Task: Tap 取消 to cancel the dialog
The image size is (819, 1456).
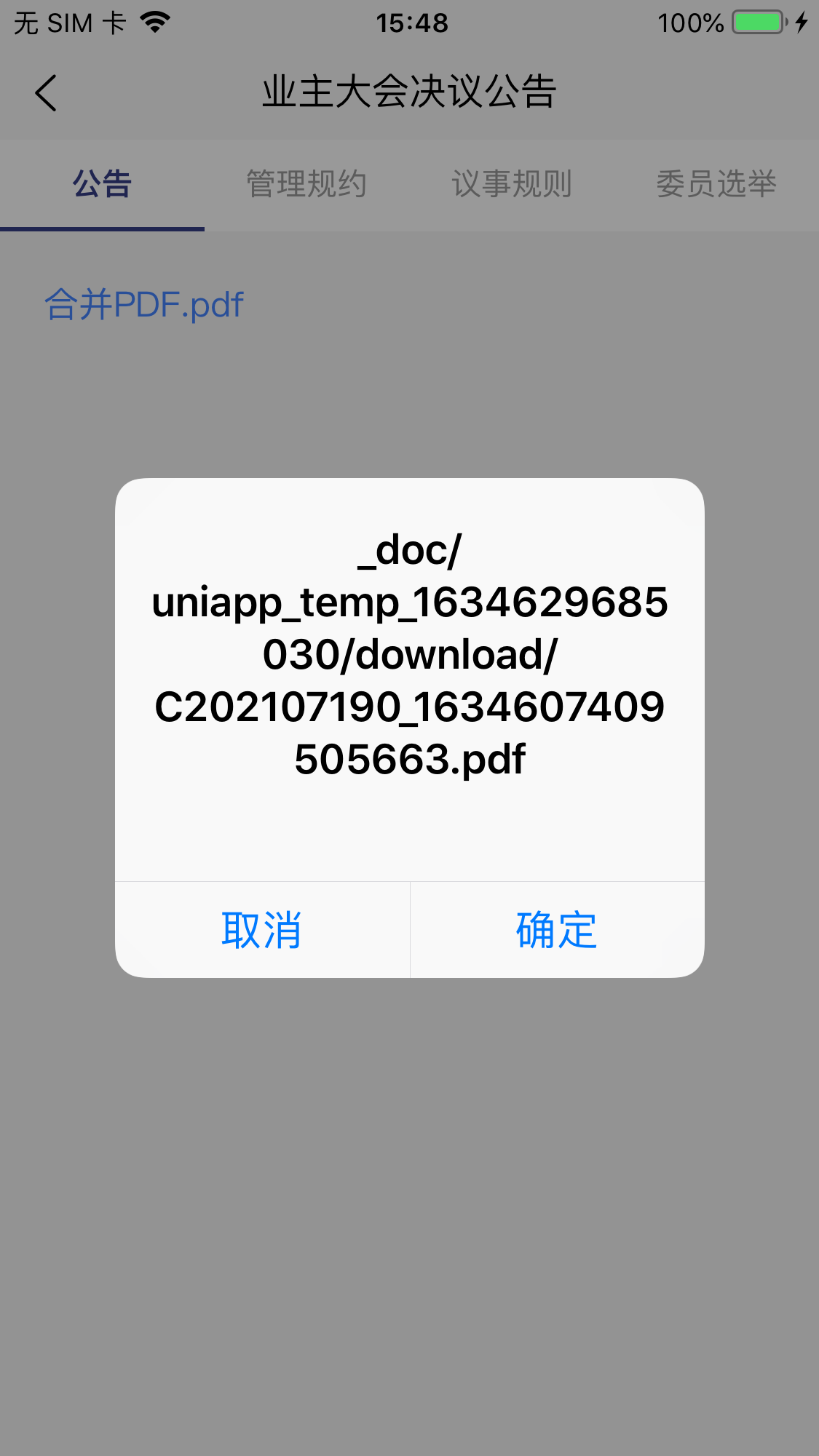Action: click(262, 929)
